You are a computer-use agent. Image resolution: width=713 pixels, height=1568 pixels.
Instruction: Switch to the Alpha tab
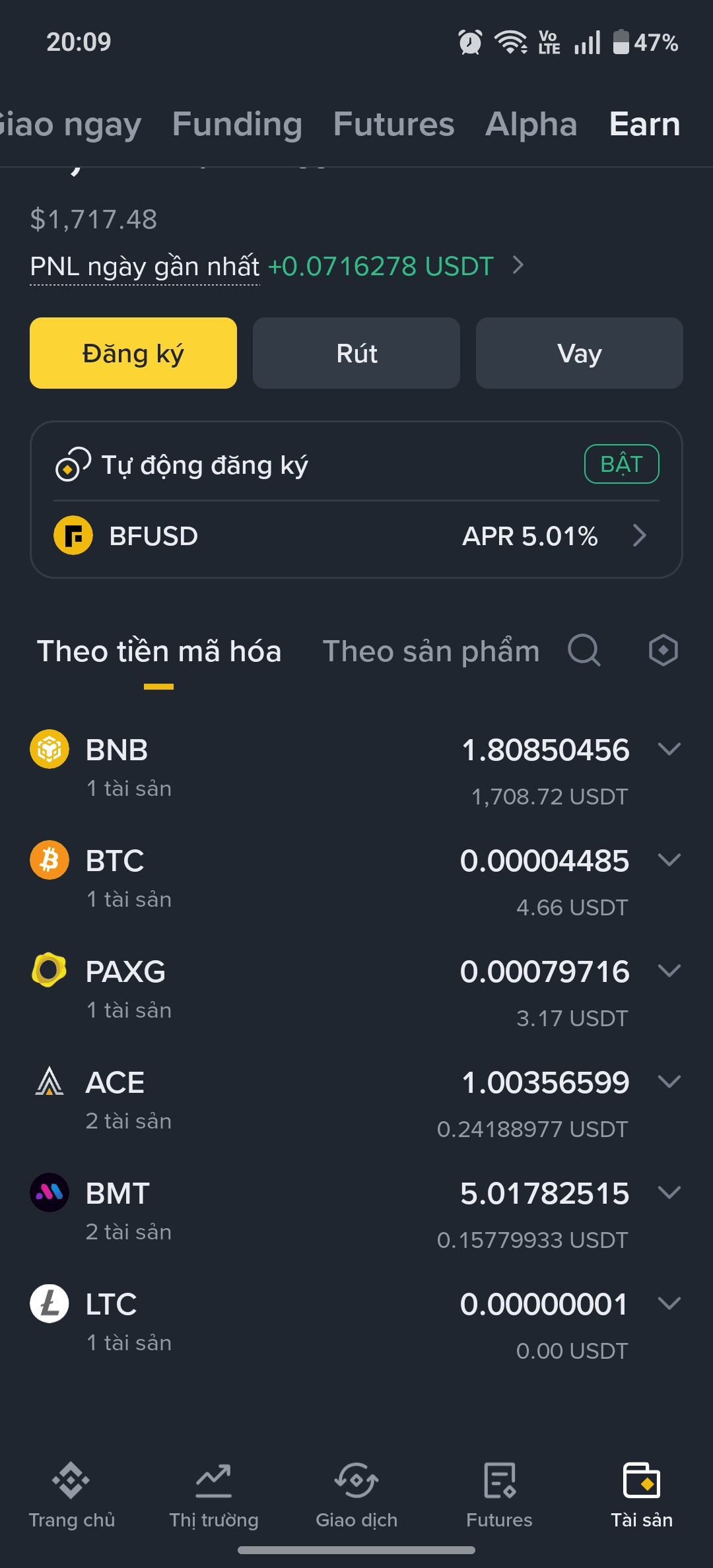coord(531,124)
